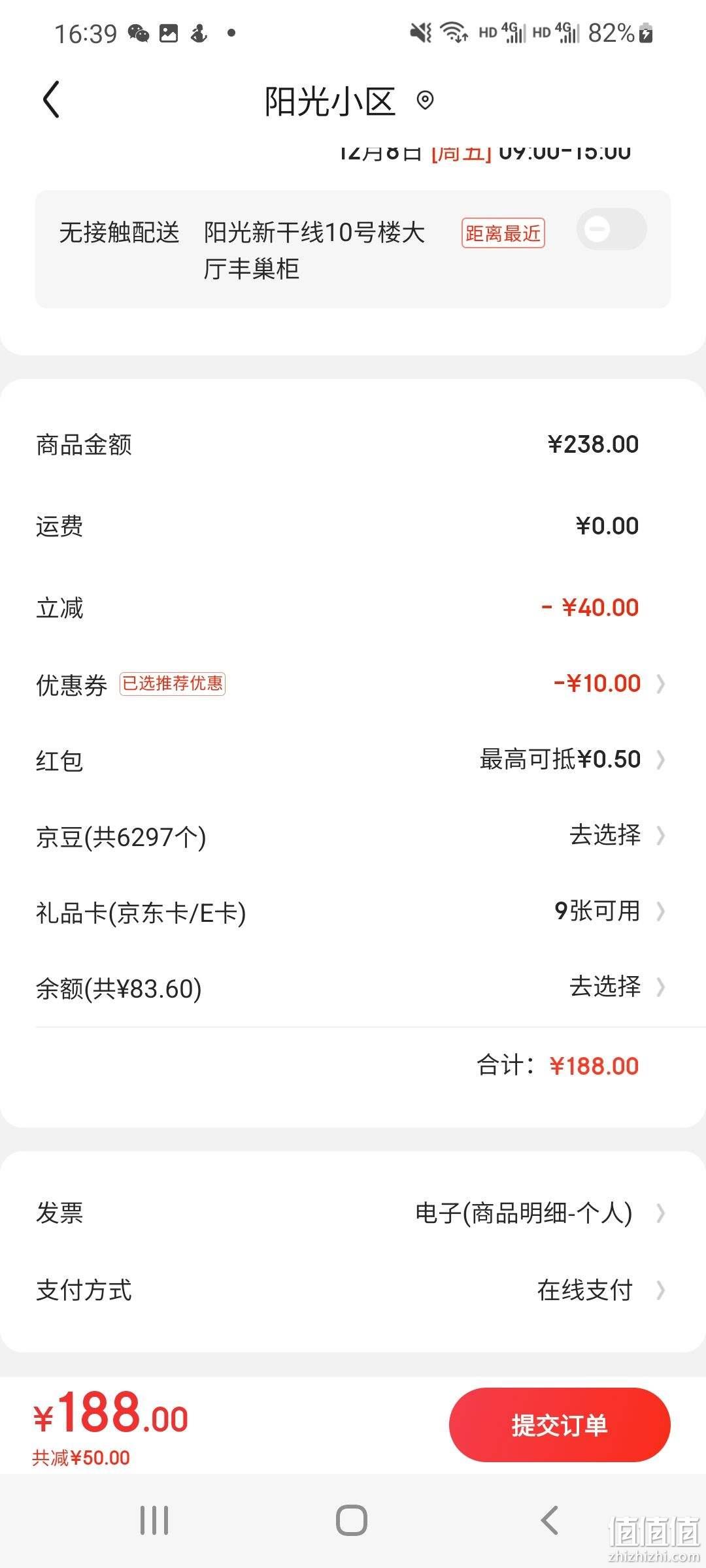706x1568 pixels.
Task: Select 余额 balance for payment
Action: (353, 987)
